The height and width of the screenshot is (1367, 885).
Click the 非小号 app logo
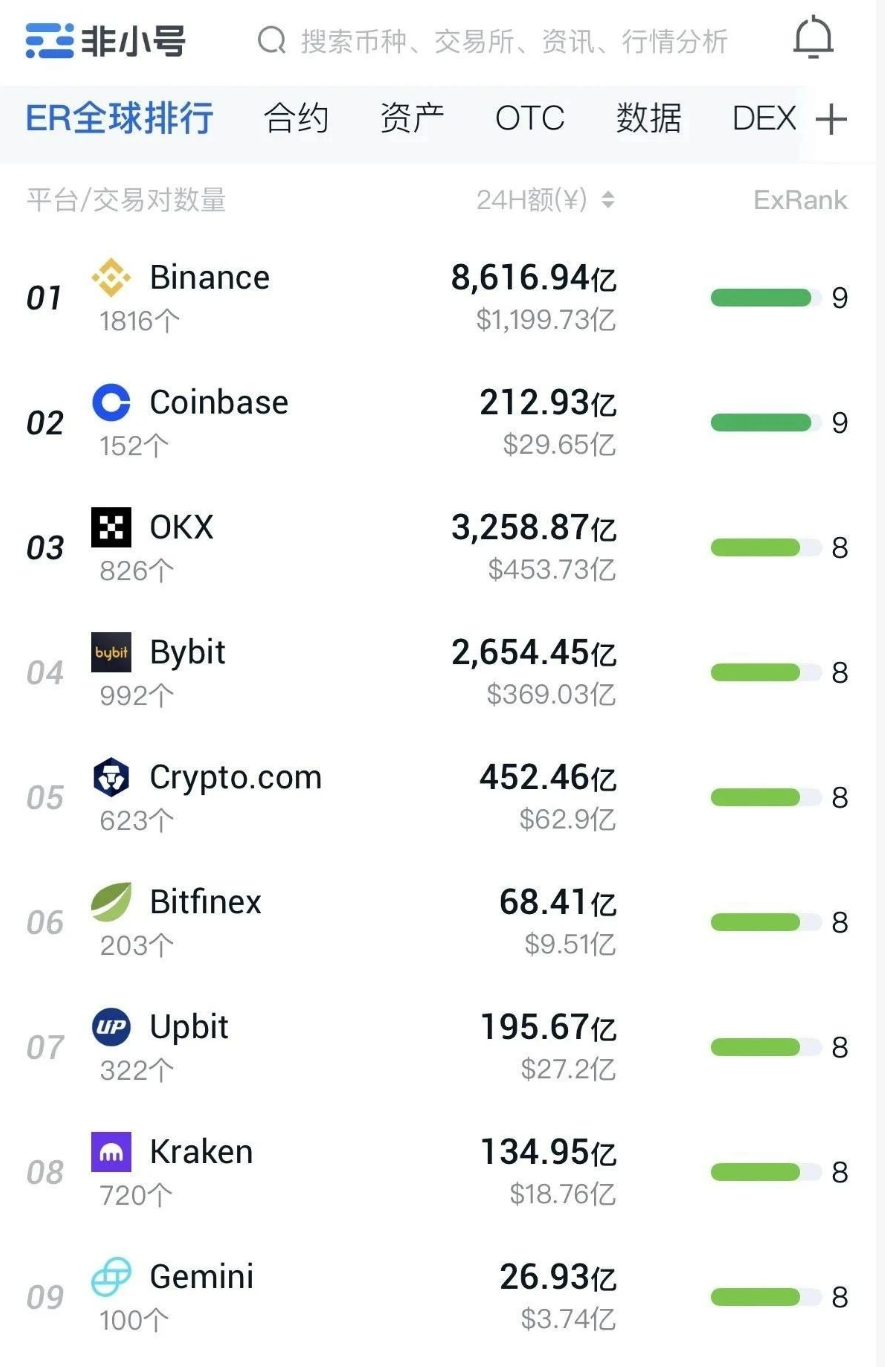[x=103, y=40]
